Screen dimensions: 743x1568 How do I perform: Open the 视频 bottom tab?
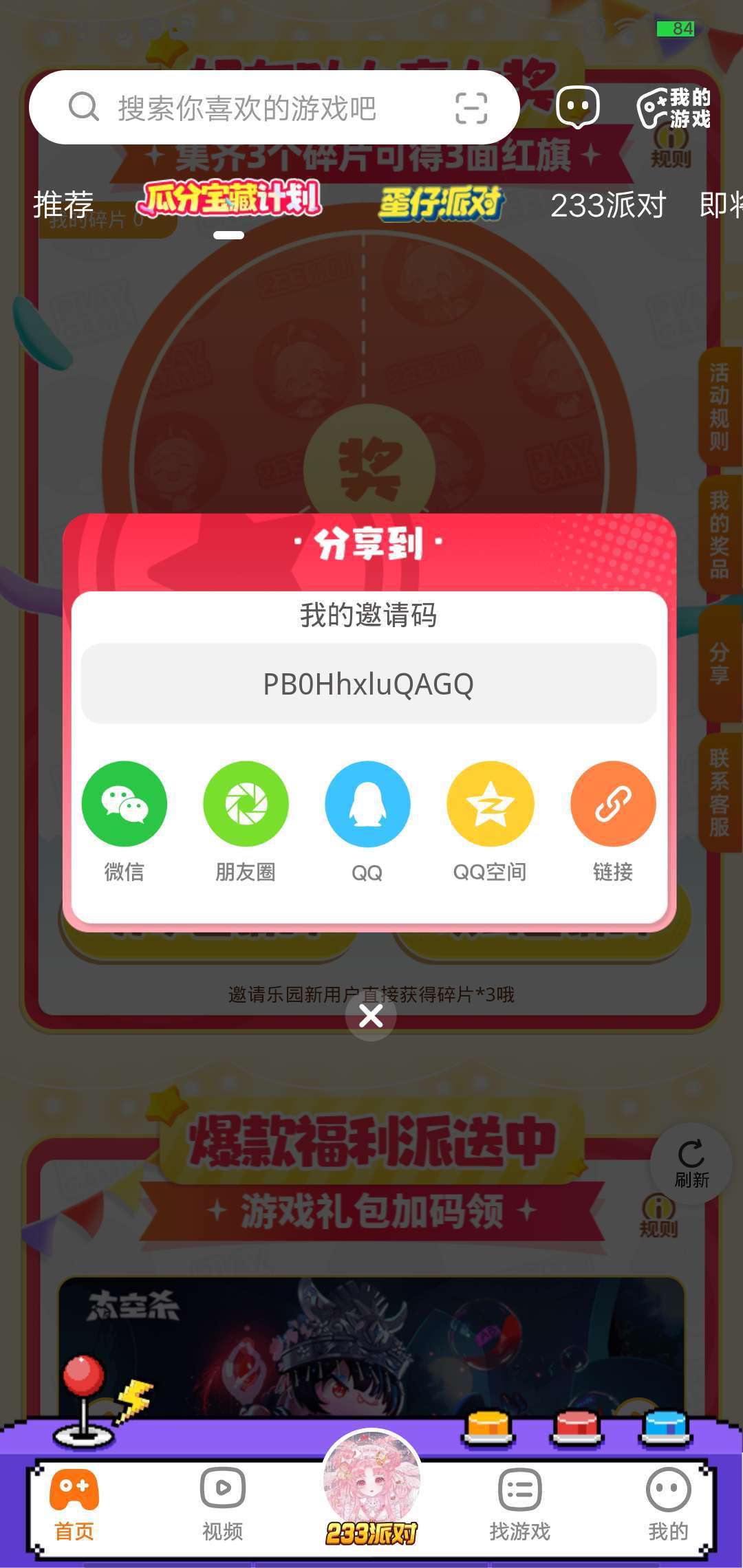click(222, 1505)
